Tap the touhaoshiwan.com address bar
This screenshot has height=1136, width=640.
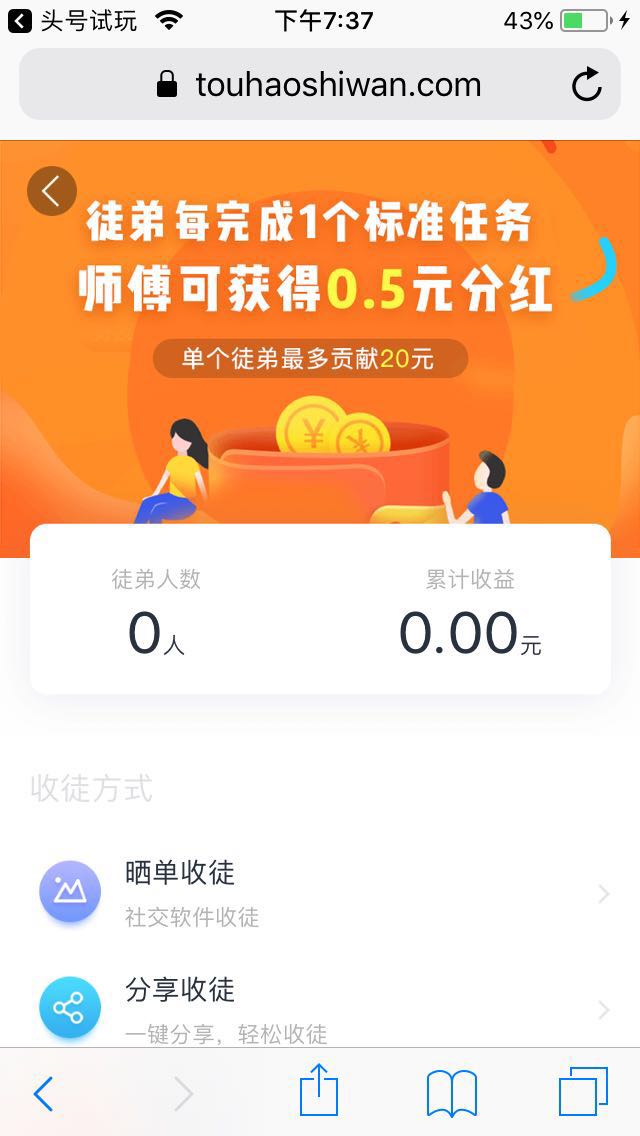[320, 85]
